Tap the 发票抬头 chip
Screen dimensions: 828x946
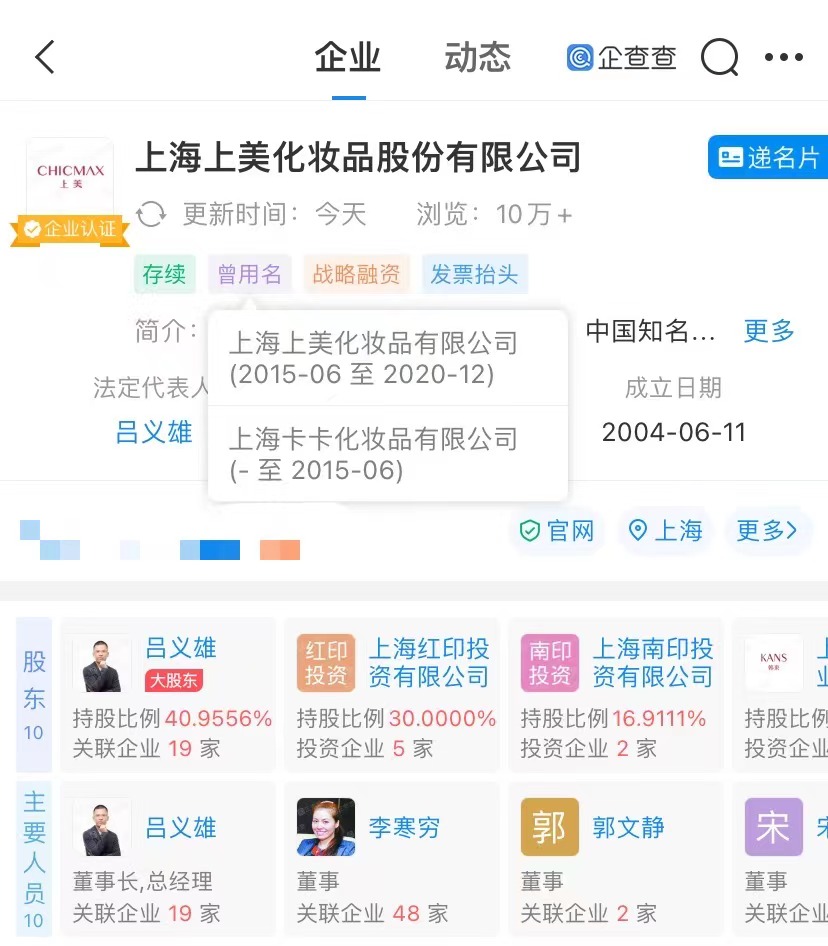[x=474, y=274]
